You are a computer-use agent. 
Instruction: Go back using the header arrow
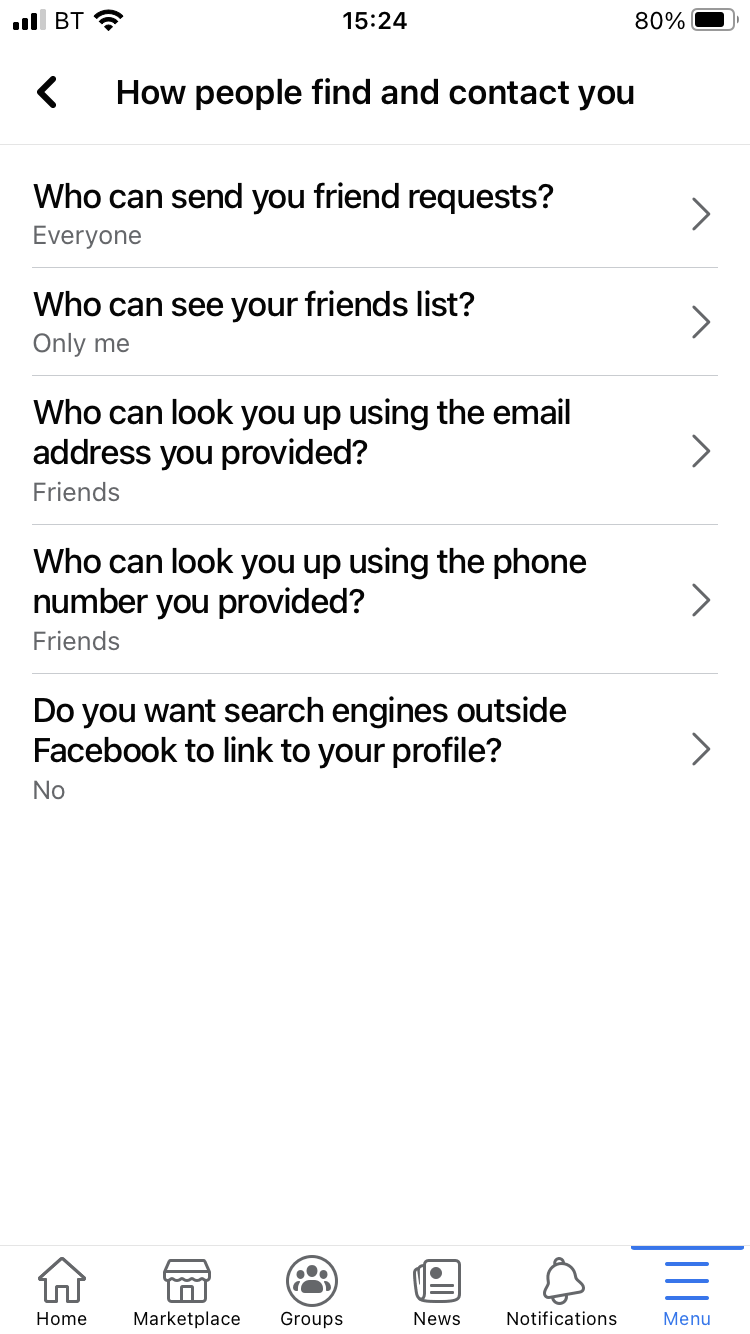(x=47, y=92)
